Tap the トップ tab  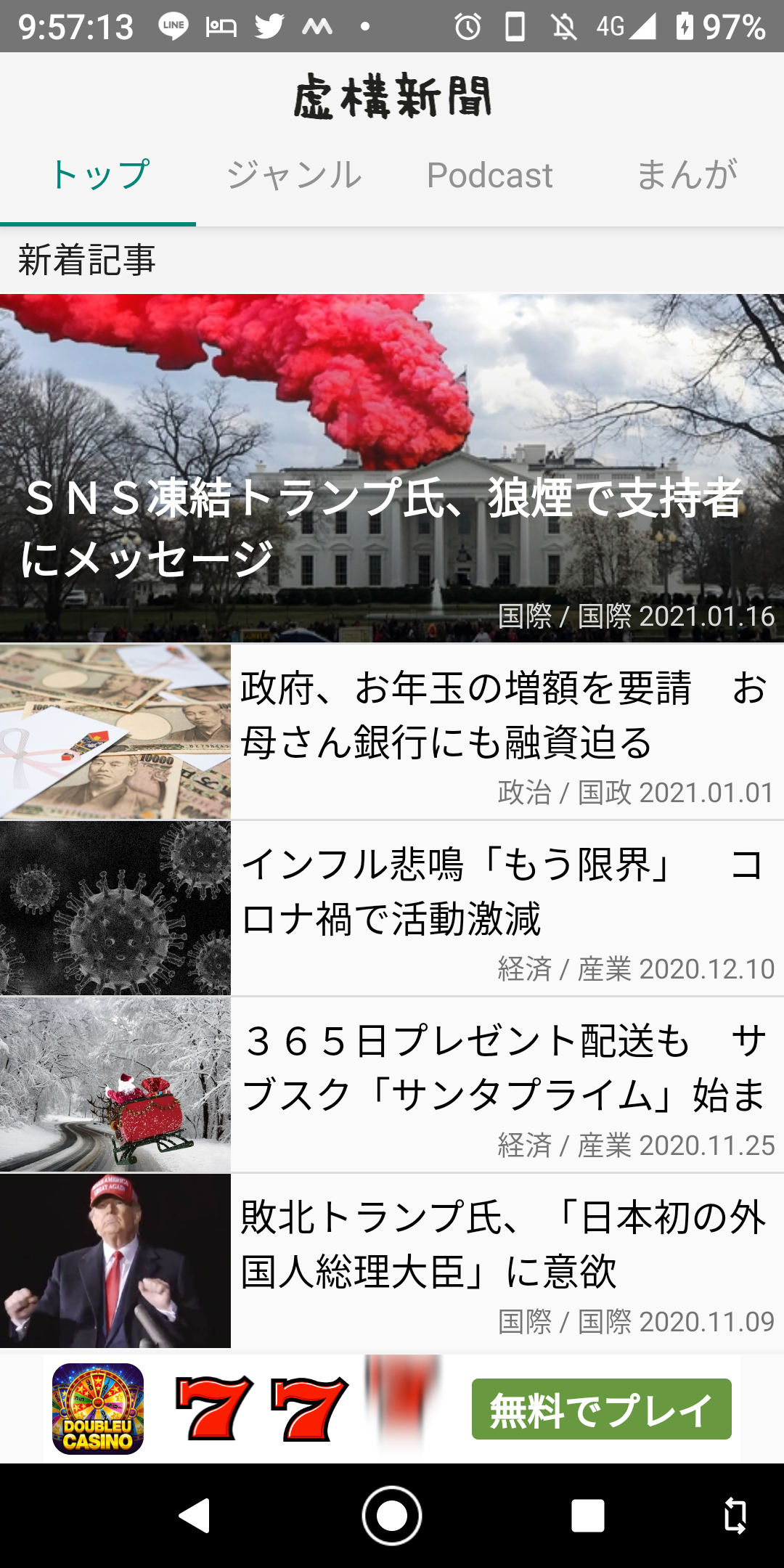tap(98, 176)
